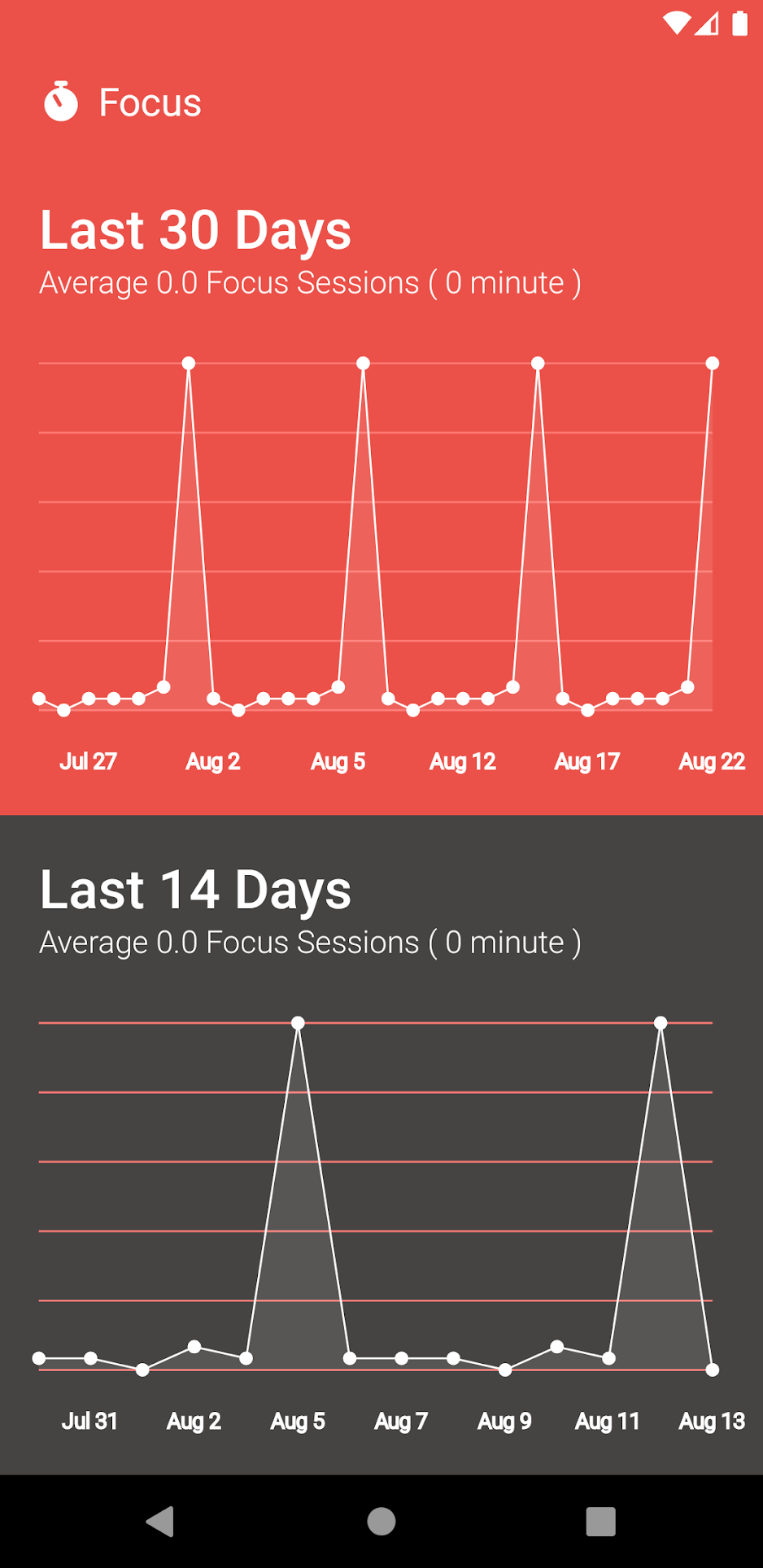Tap the Jul 27 axis label
Viewport: 763px width, 1568px height.
click(x=88, y=760)
